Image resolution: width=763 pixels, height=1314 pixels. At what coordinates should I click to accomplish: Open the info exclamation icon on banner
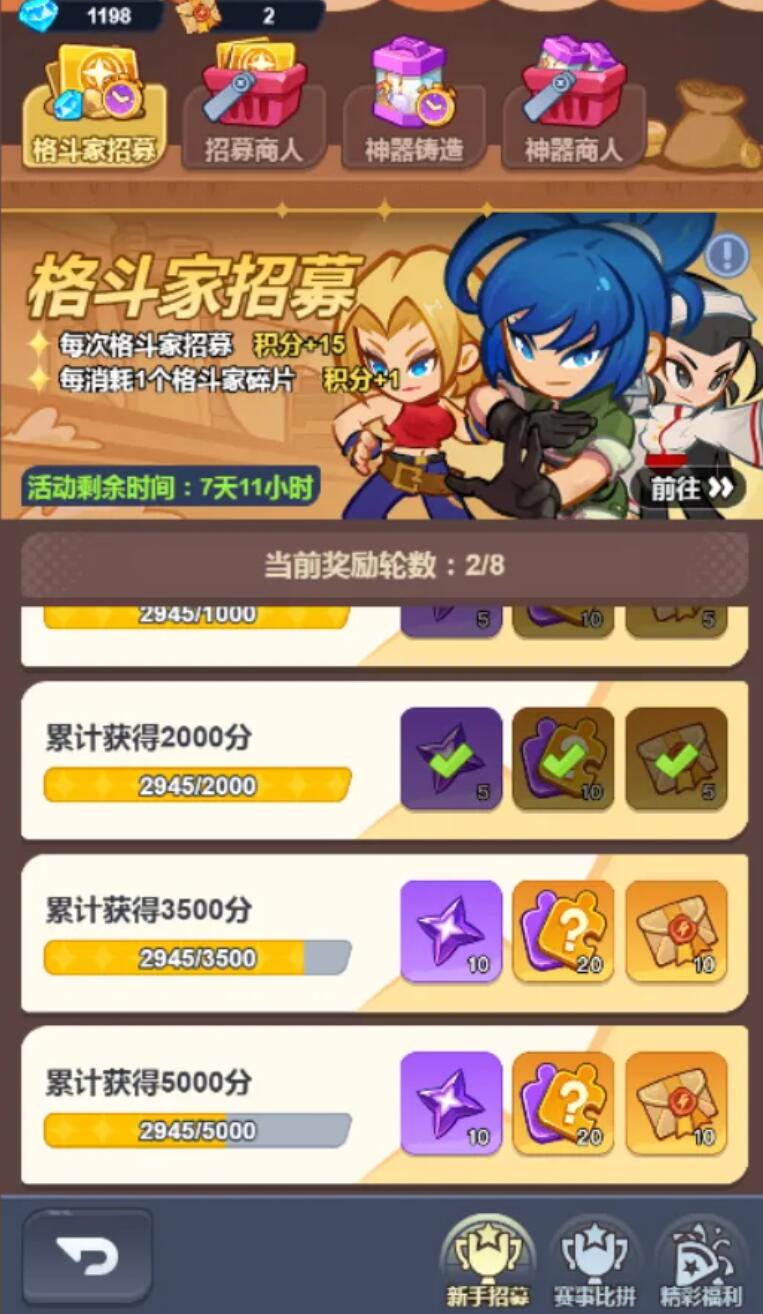727,255
